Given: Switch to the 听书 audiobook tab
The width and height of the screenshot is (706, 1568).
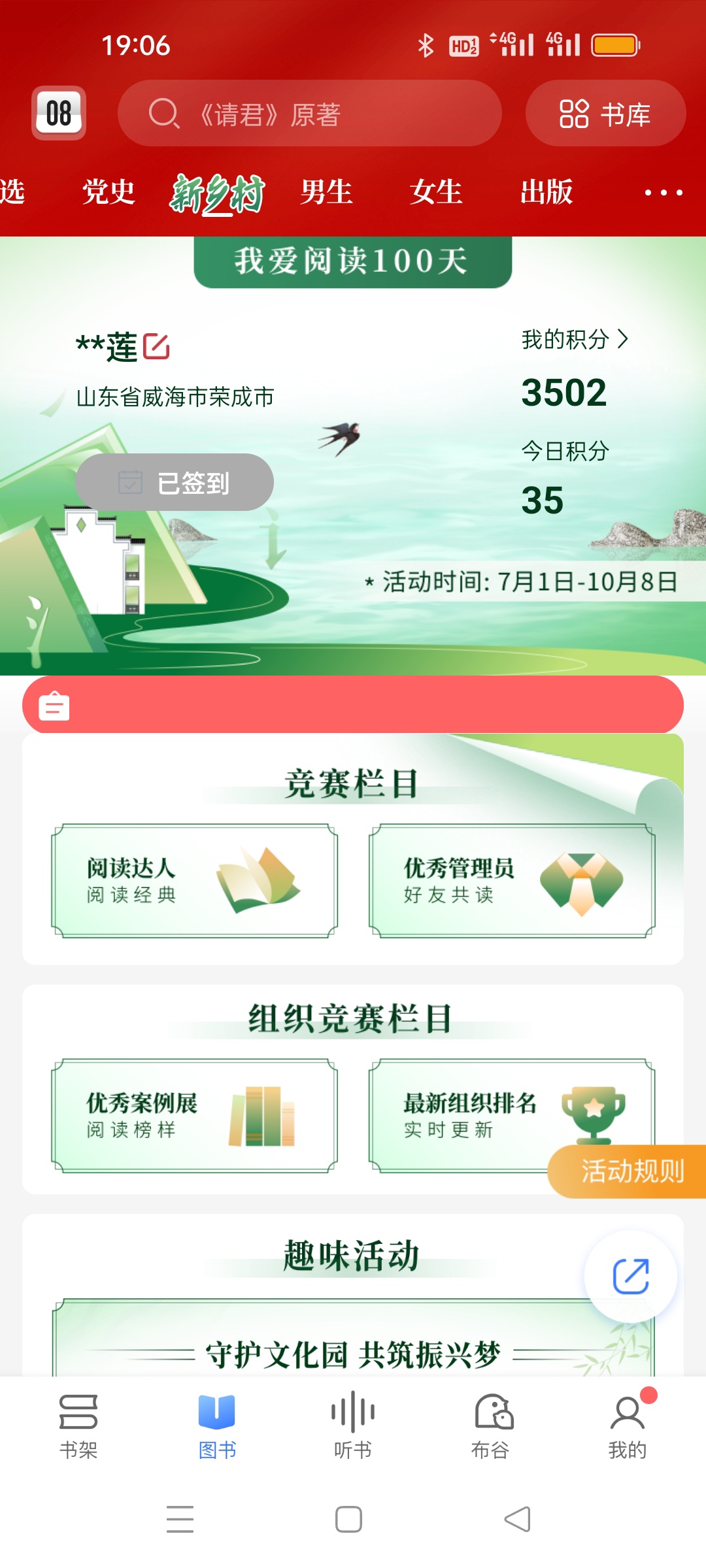Looking at the screenshot, I should point(353,1424).
